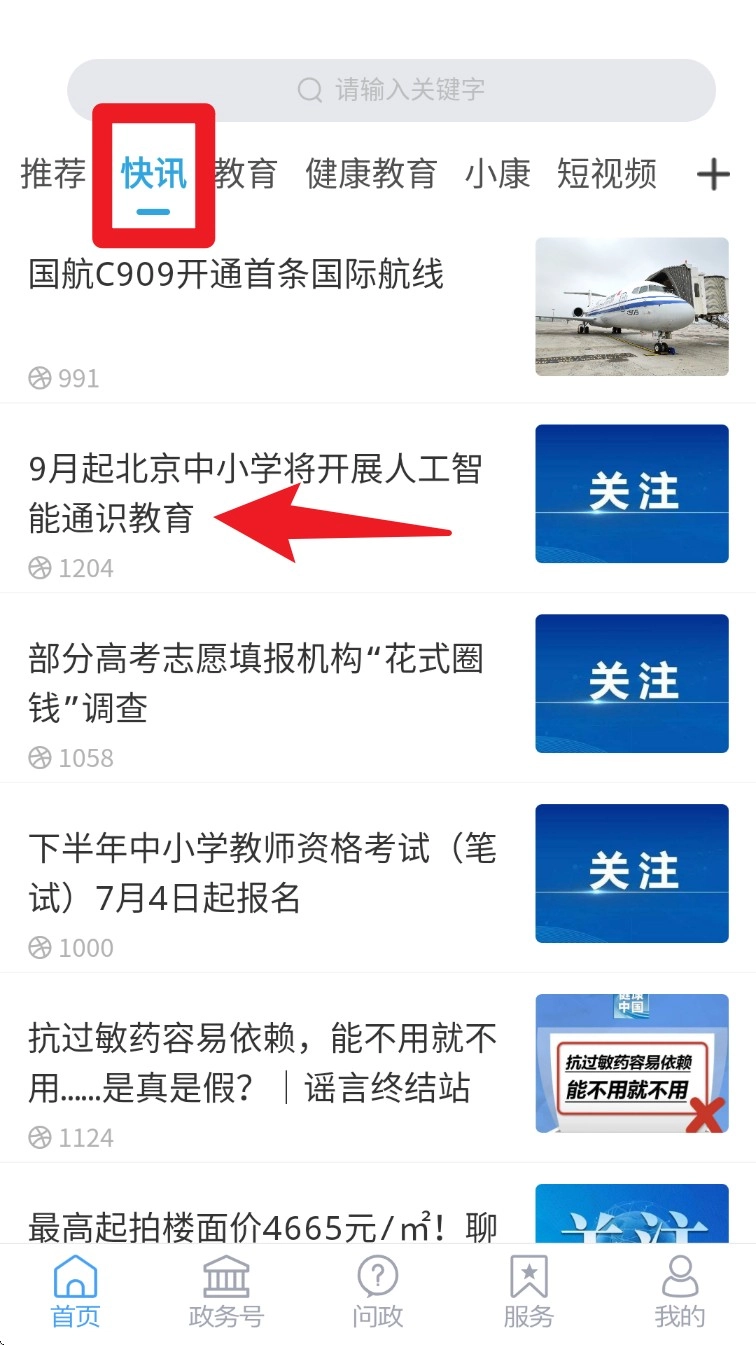Open the 我的 profile tab
This screenshot has height=1345, width=756.
point(680,1294)
